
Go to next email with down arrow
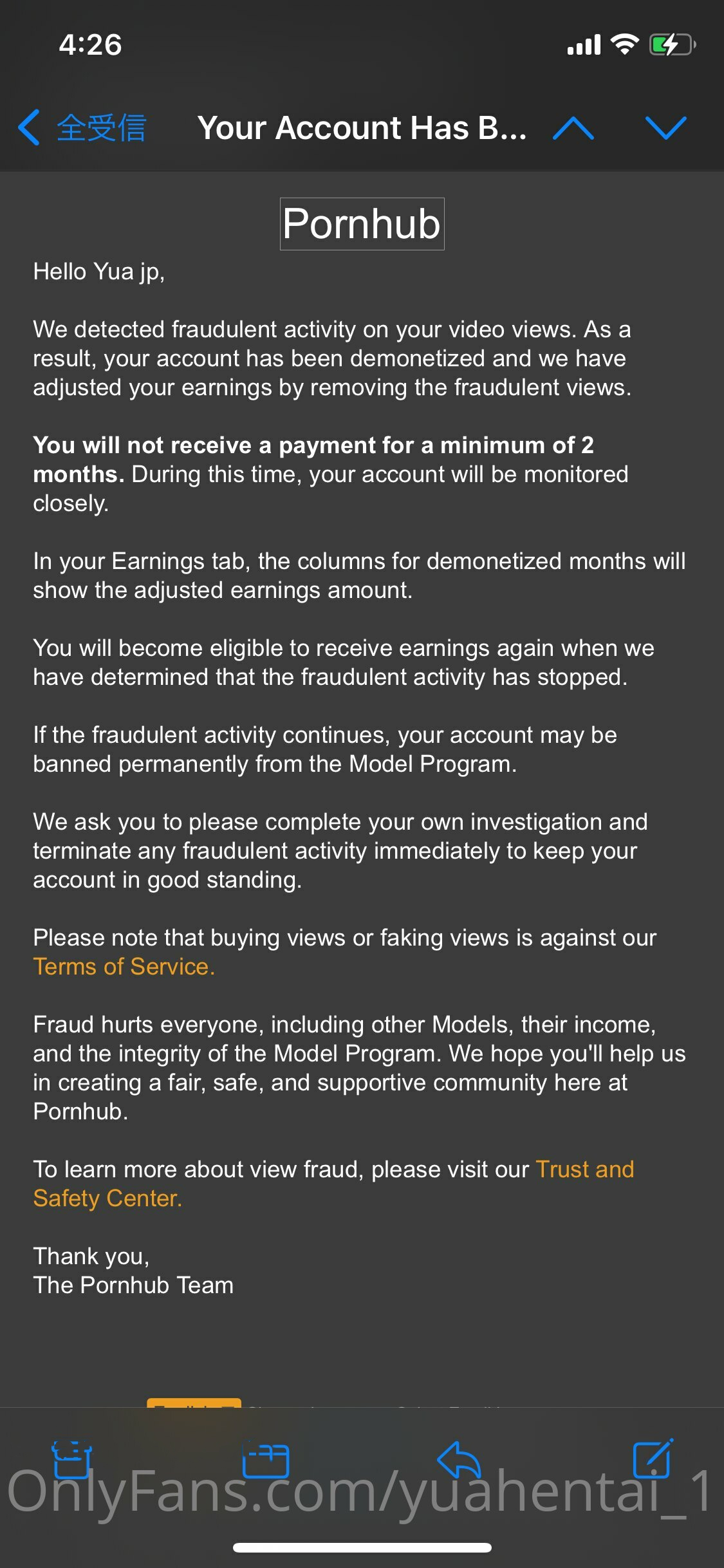[x=665, y=127]
